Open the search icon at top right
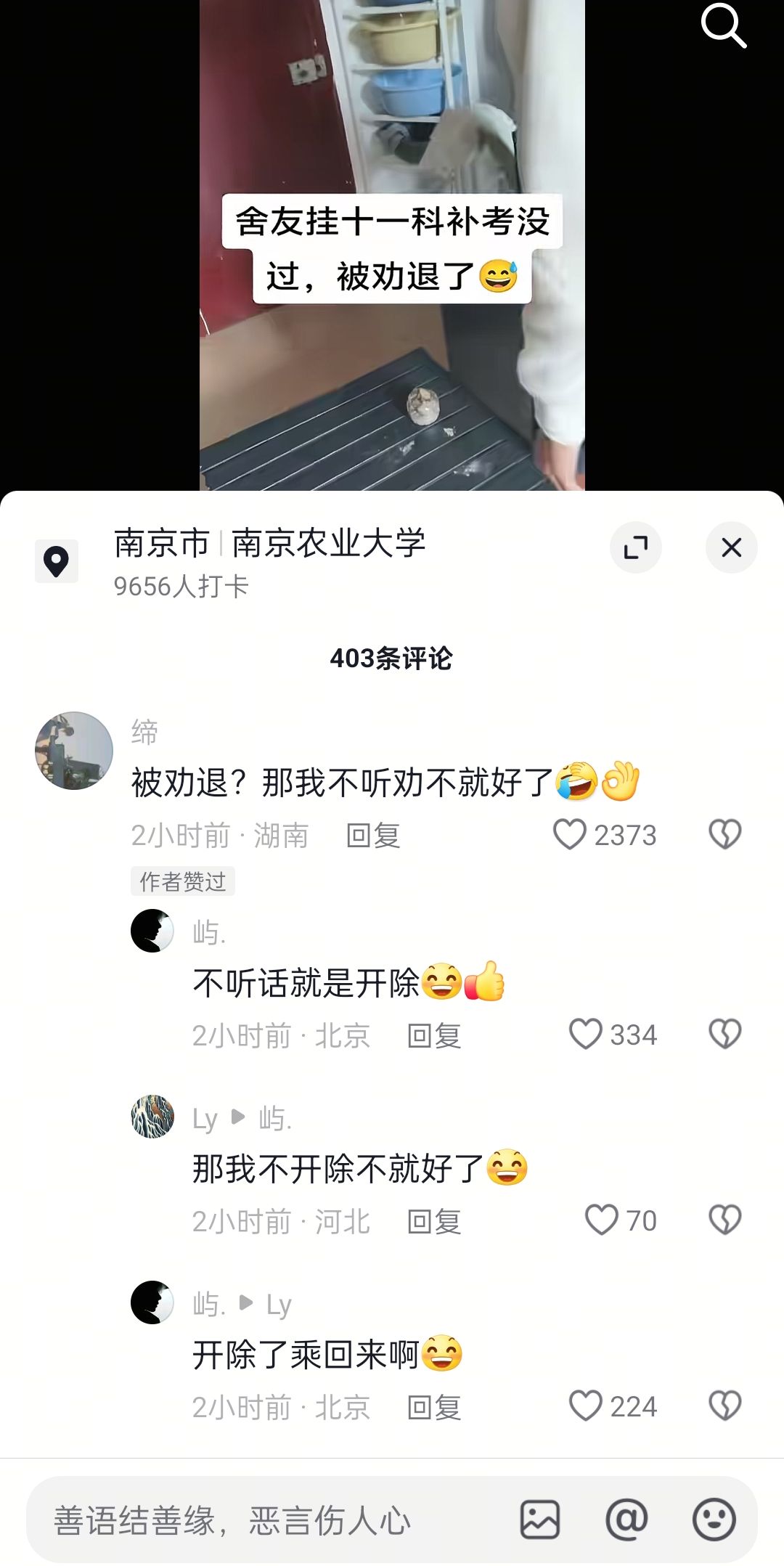The width and height of the screenshot is (784, 1566). (724, 28)
